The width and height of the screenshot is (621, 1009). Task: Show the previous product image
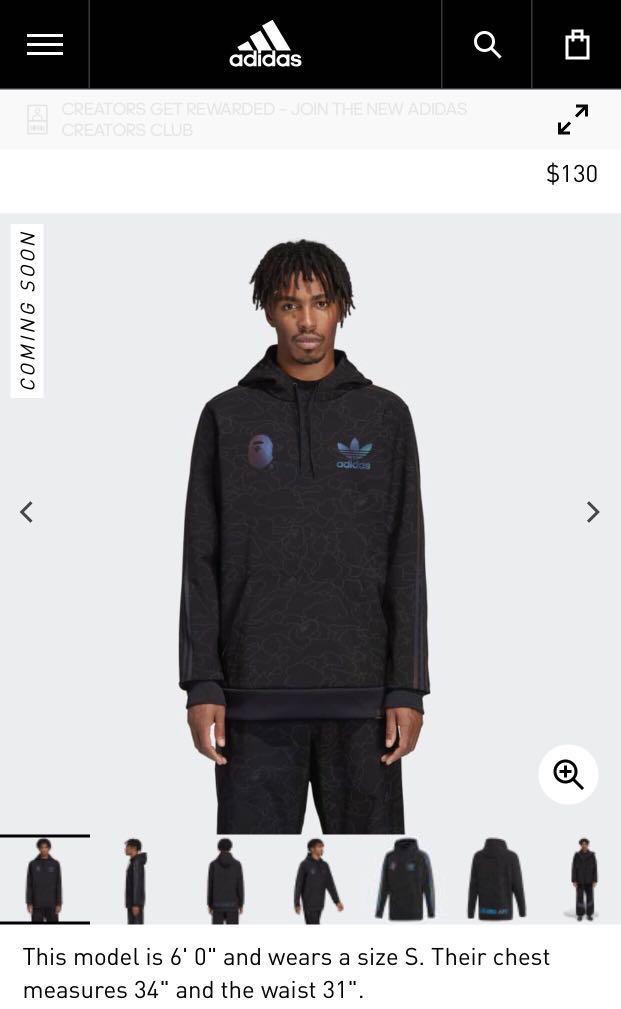click(27, 512)
